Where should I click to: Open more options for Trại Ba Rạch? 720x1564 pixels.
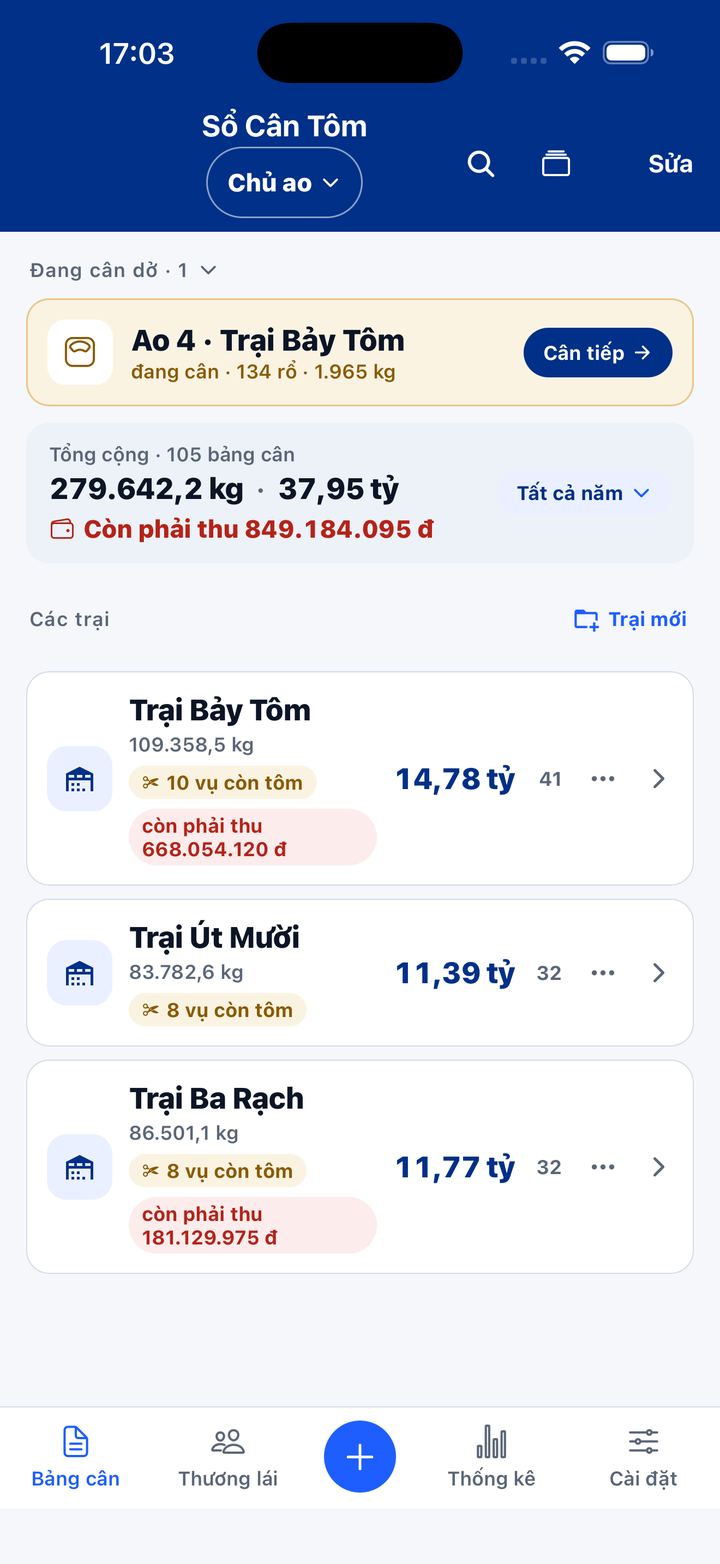point(602,1167)
